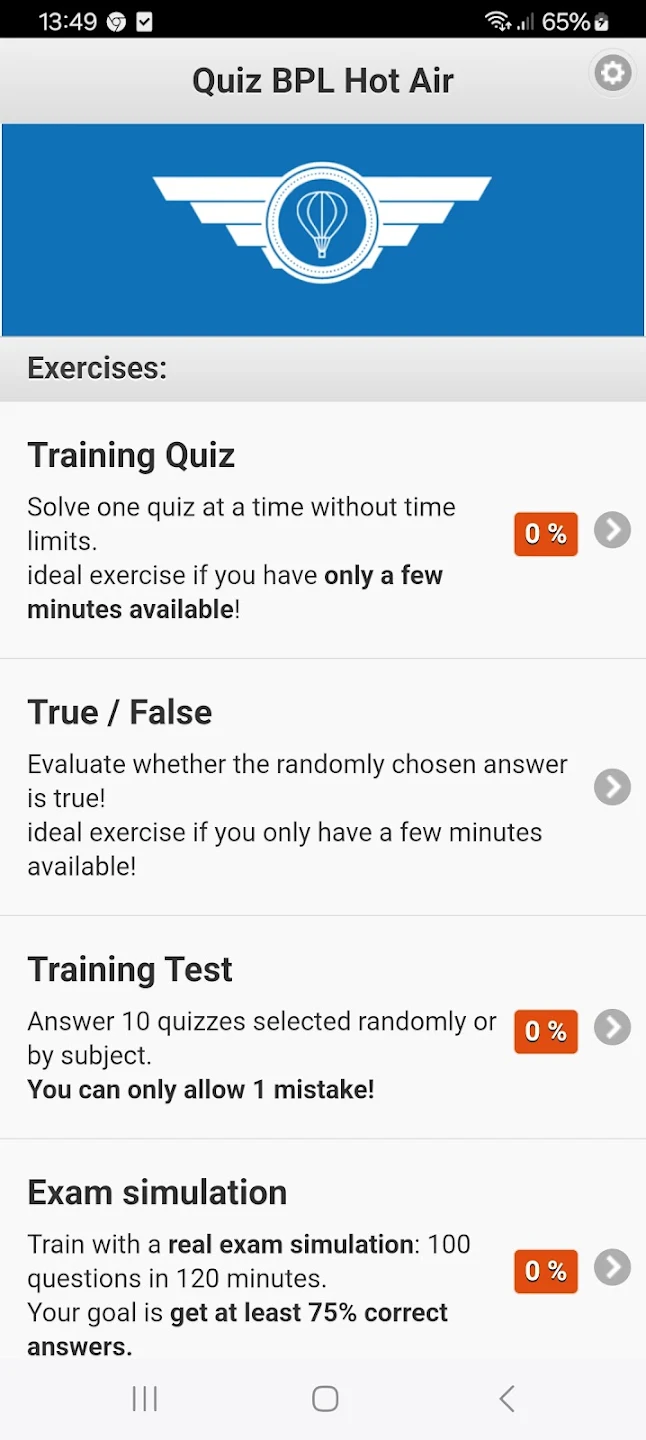Tap the system home button
The height and width of the screenshot is (1440, 646).
point(324,1398)
